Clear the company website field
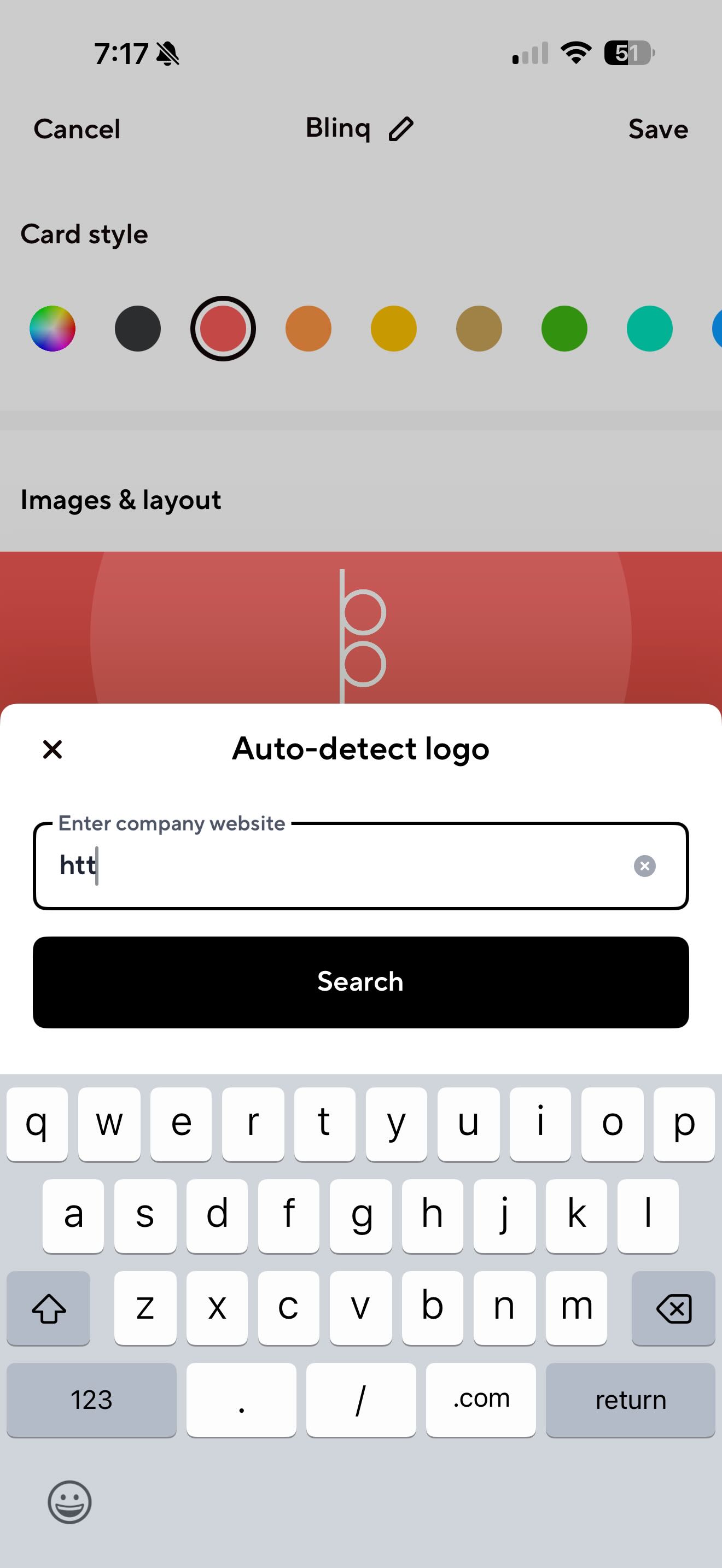Image resolution: width=722 pixels, height=1568 pixels. pyautogui.click(x=645, y=865)
